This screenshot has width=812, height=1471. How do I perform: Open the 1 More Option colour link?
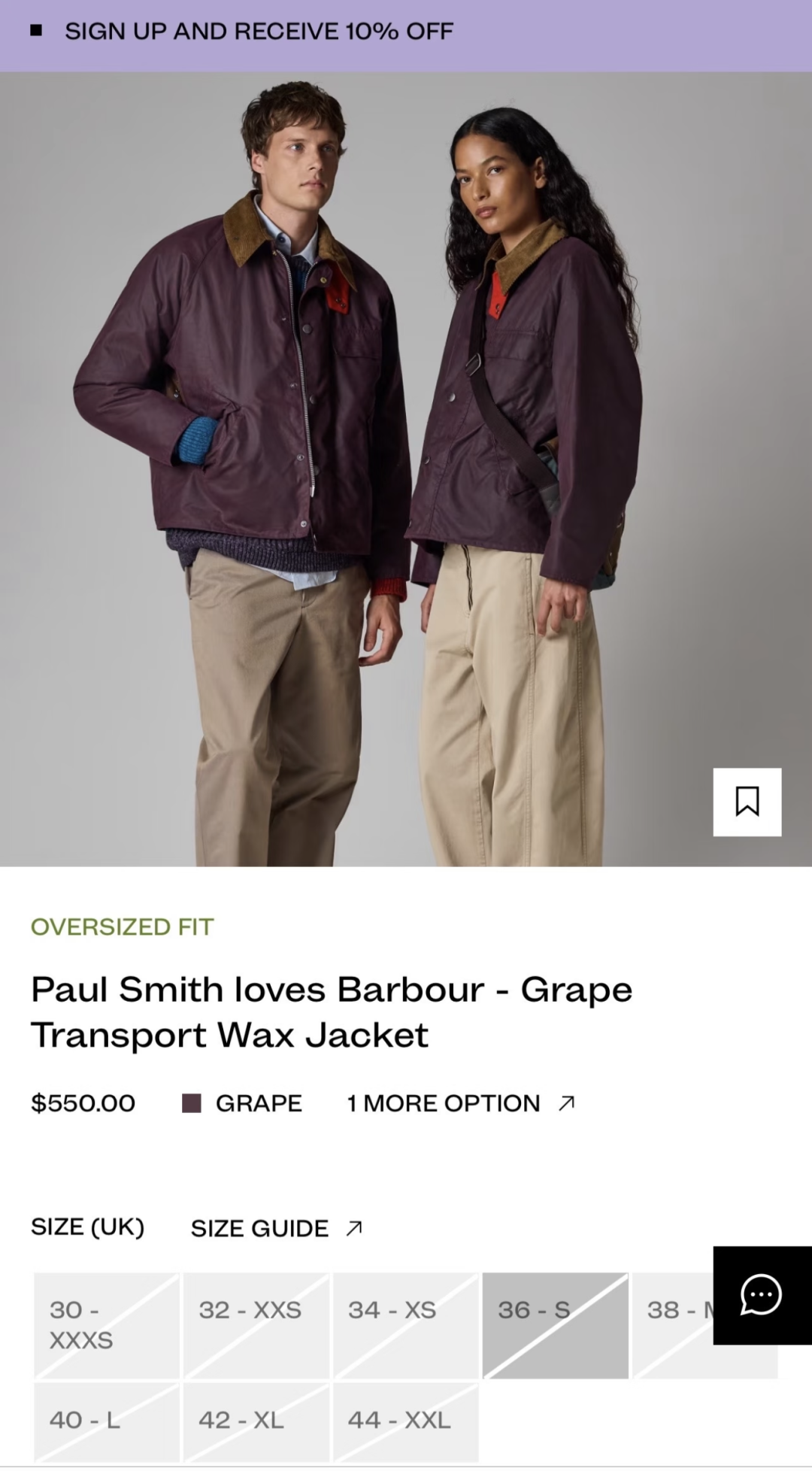(460, 1103)
